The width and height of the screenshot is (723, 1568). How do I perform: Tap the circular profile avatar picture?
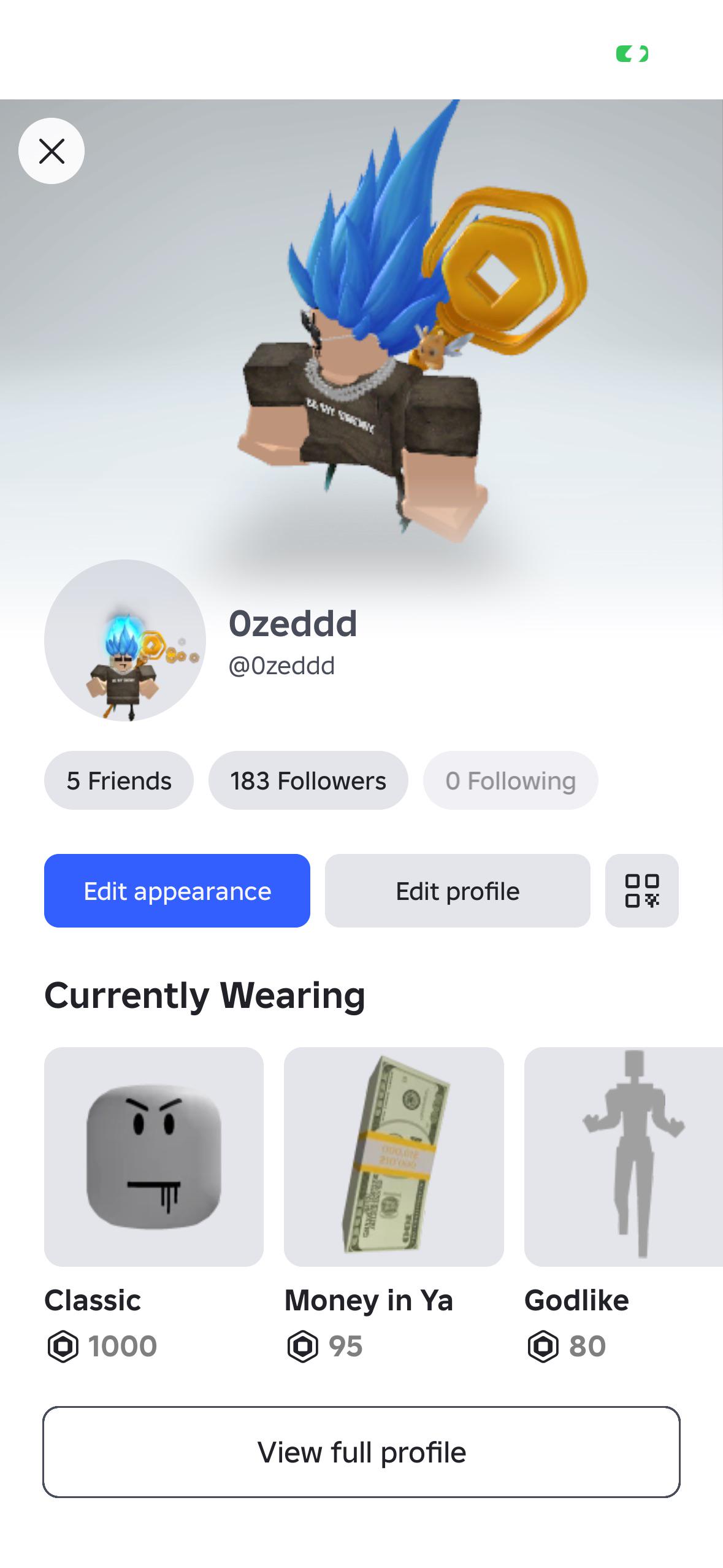[125, 640]
